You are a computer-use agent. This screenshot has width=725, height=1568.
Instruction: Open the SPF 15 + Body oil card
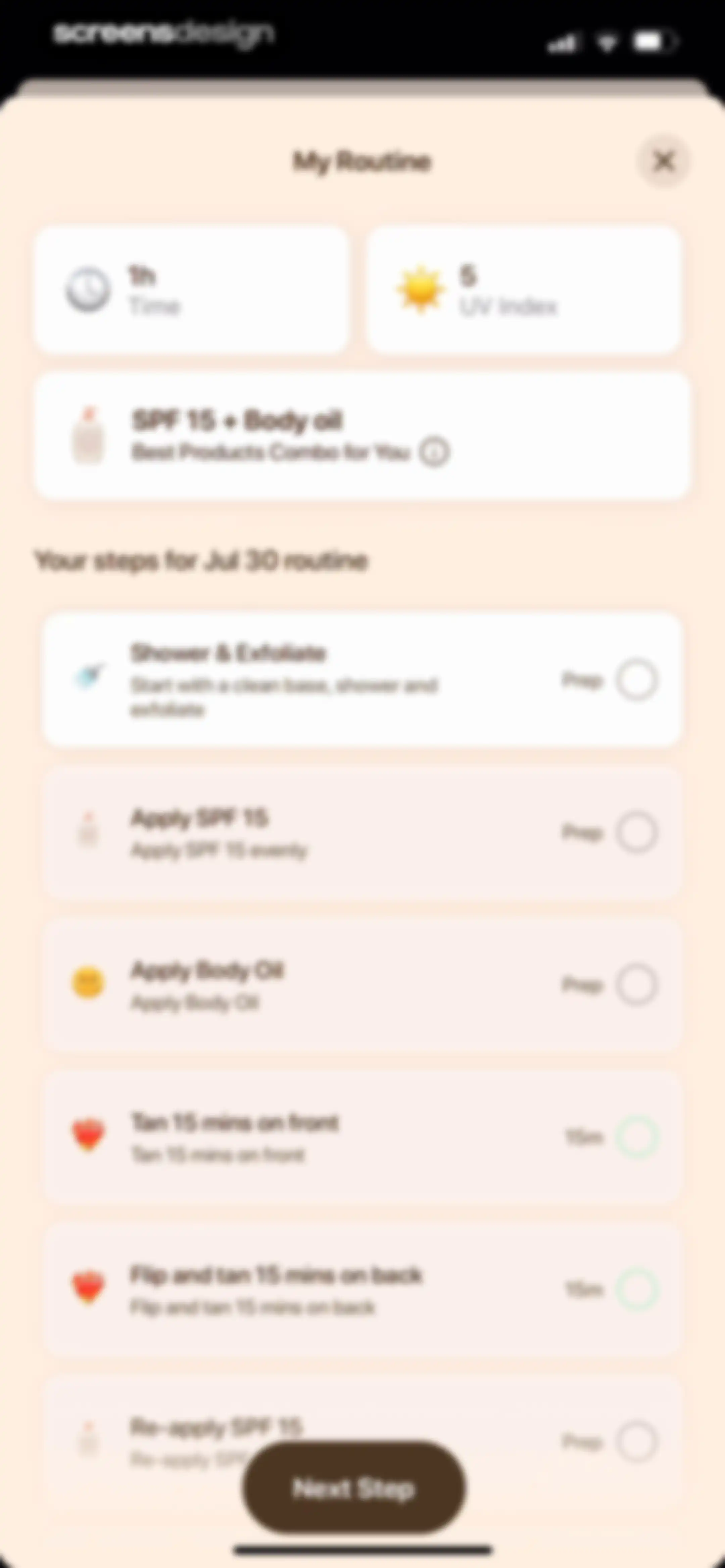pyautogui.click(x=362, y=436)
